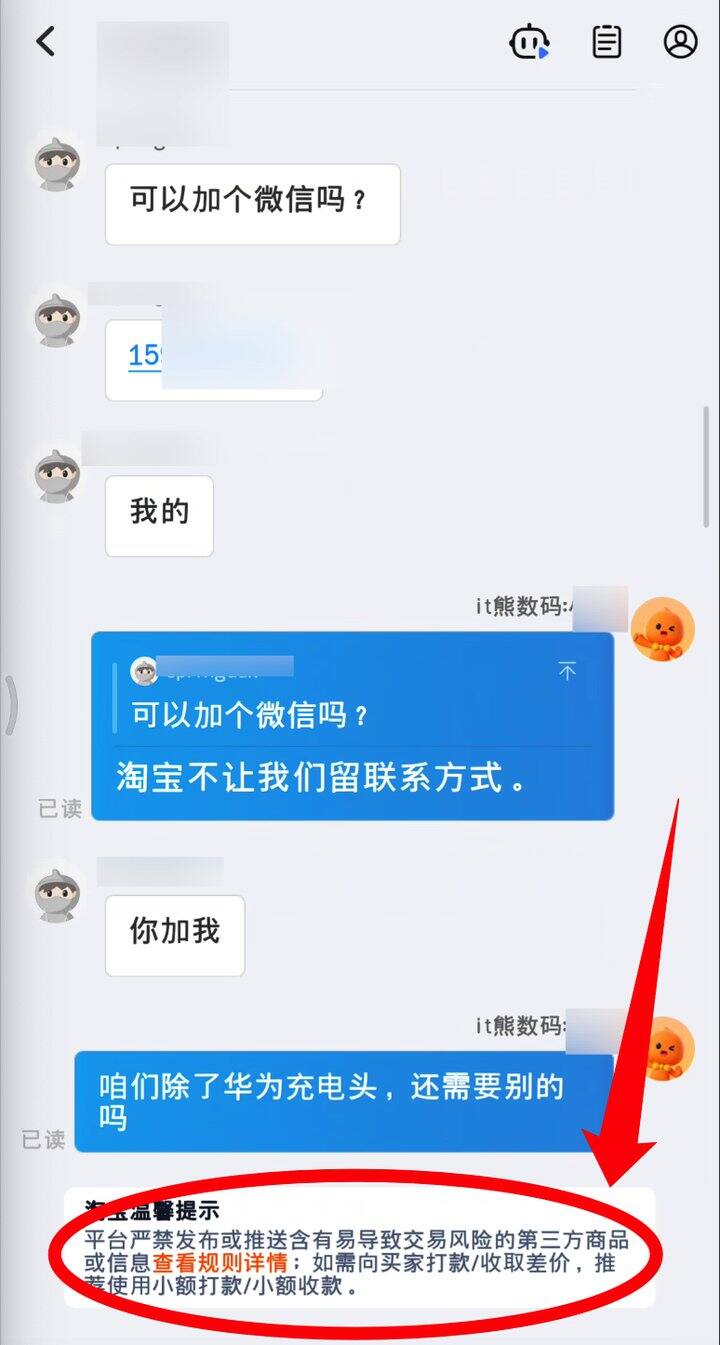Open the order notes clipboard icon
The height and width of the screenshot is (1345, 720).
(607, 41)
